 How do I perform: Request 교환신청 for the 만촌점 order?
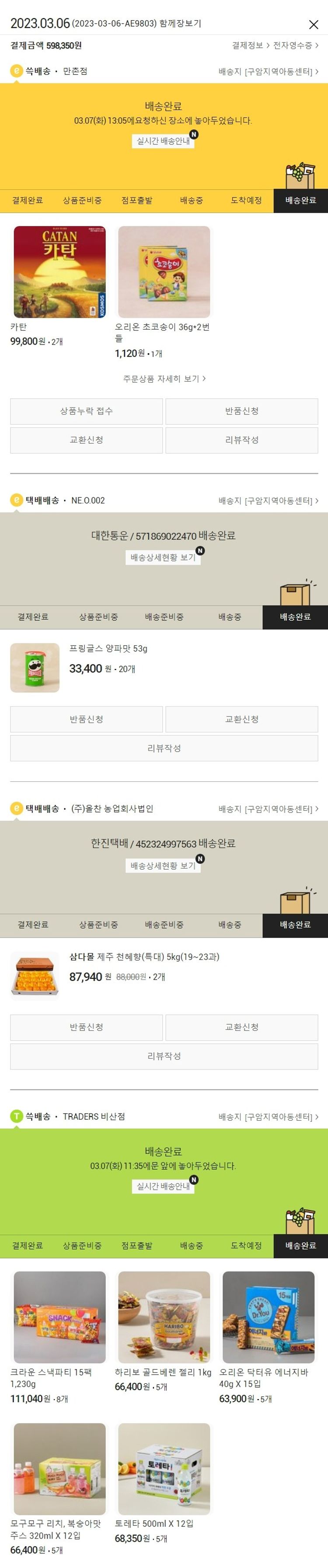87,440
